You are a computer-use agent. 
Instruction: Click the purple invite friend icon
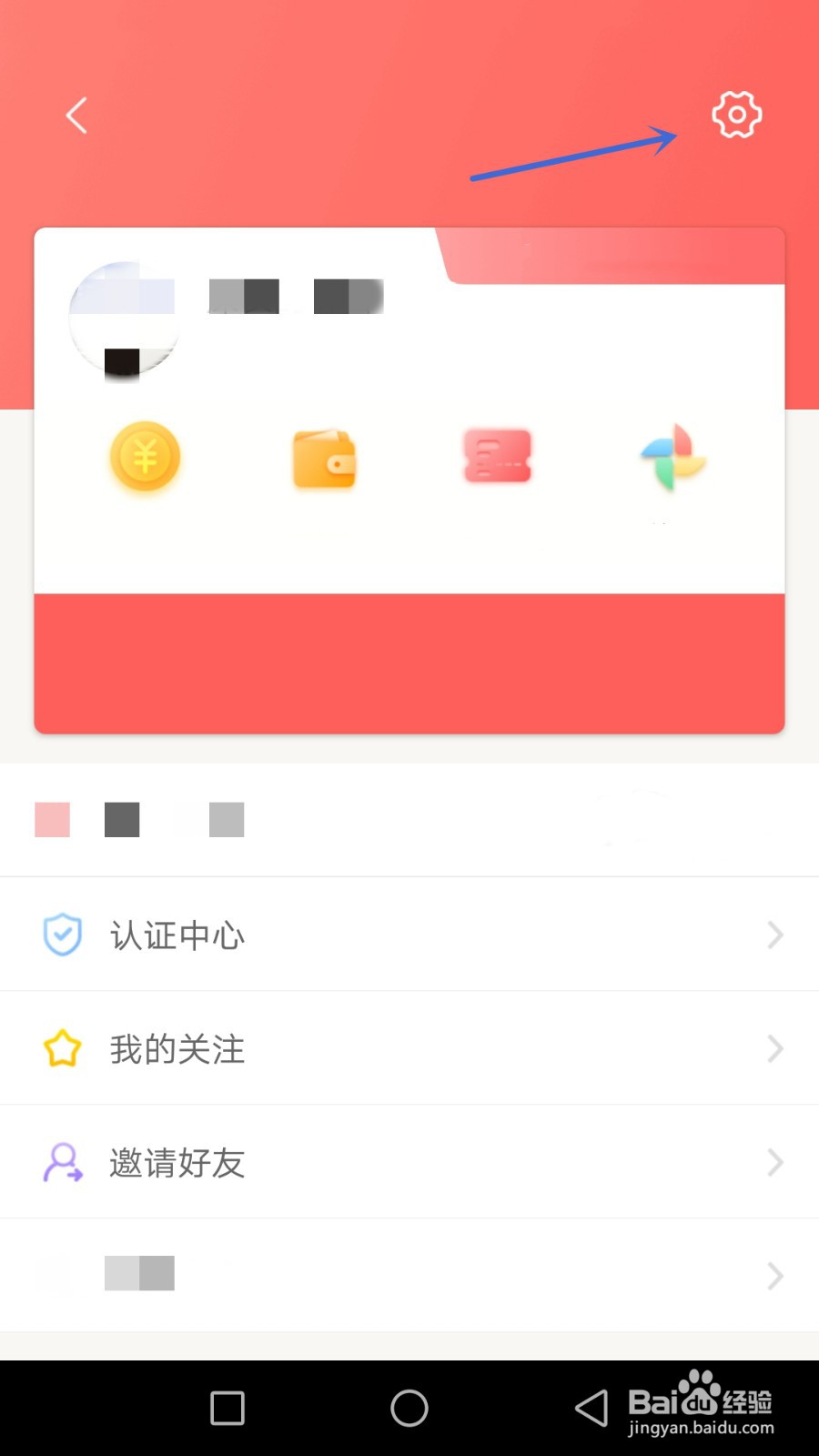click(x=62, y=1163)
